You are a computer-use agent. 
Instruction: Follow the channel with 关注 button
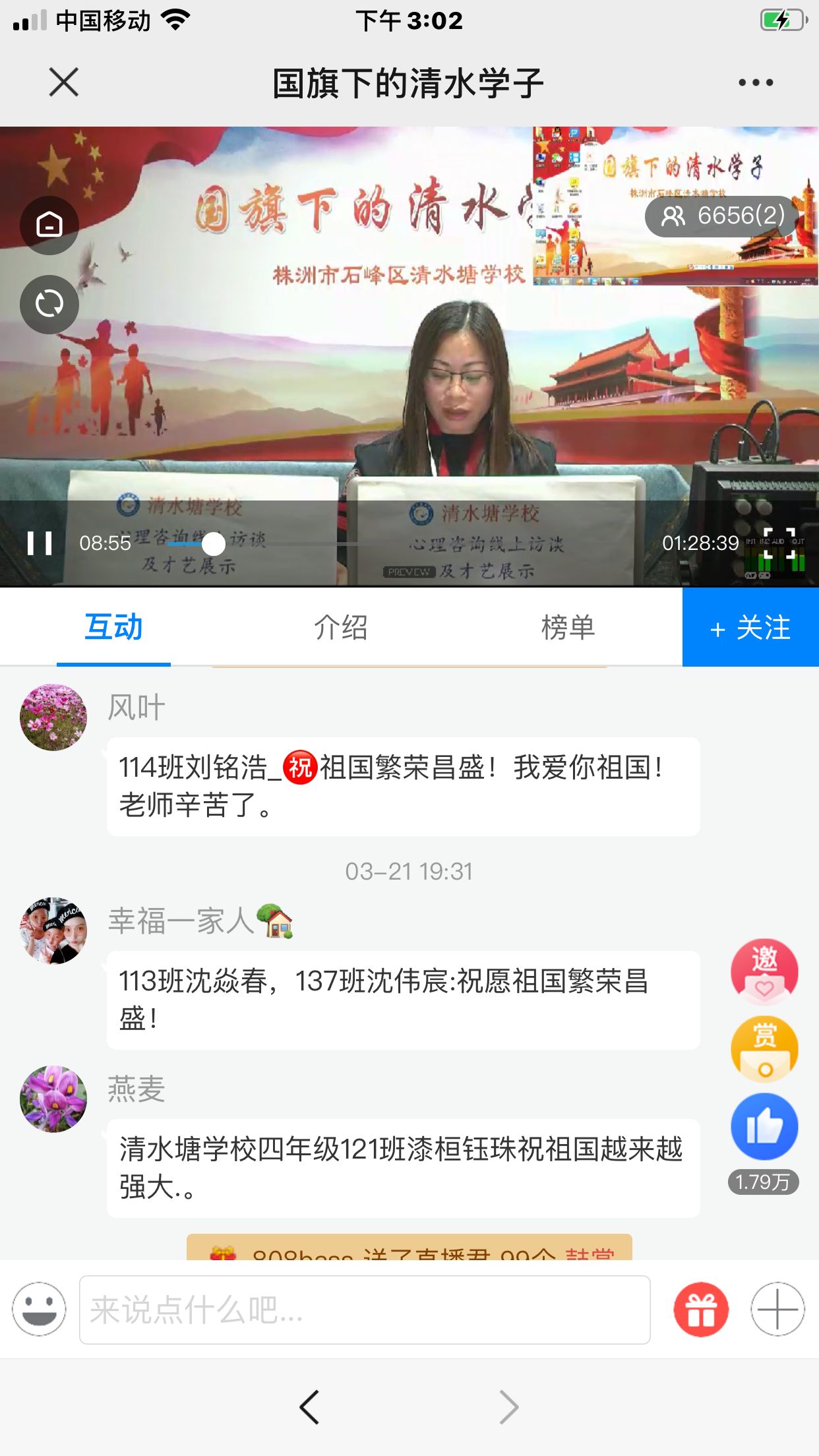(x=750, y=628)
